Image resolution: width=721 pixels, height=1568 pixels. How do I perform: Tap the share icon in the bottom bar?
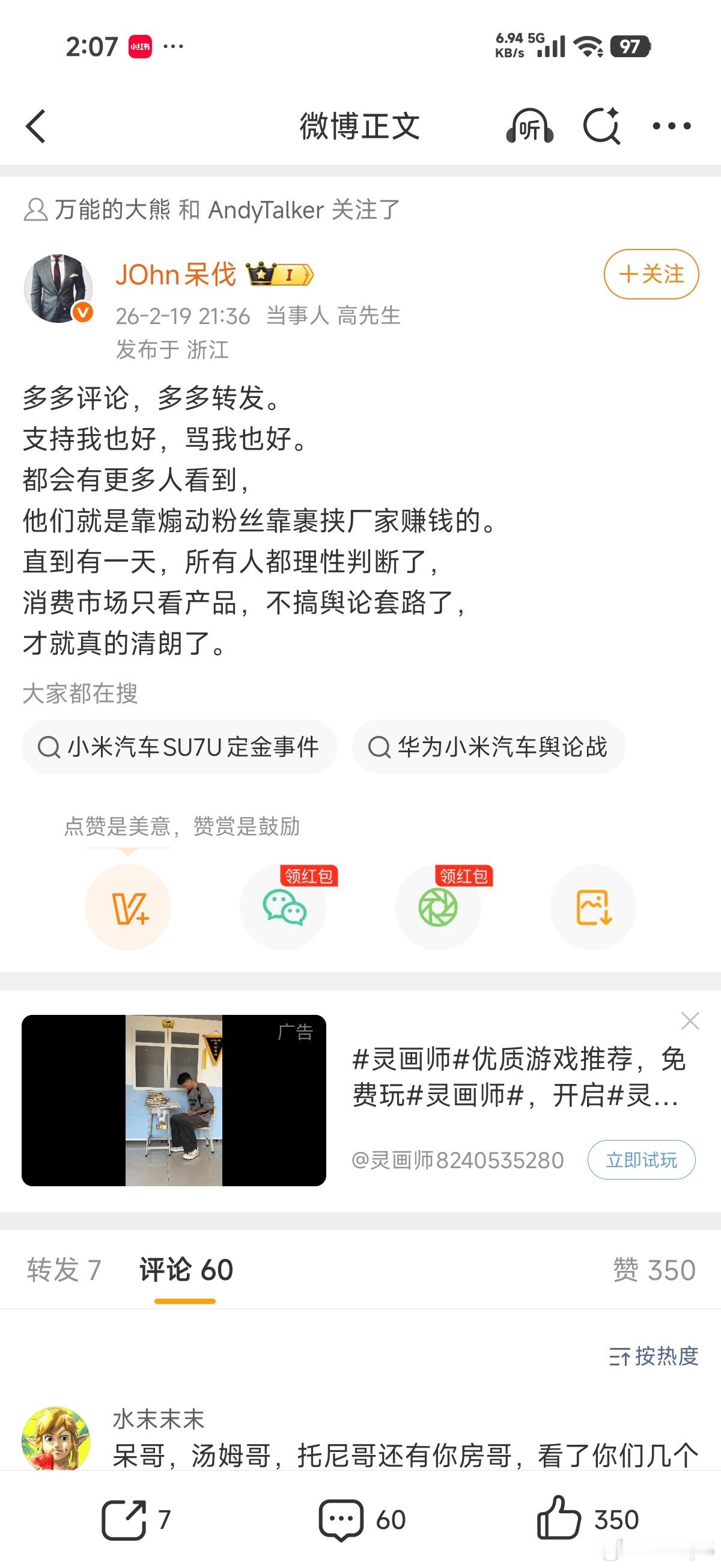125,1519
